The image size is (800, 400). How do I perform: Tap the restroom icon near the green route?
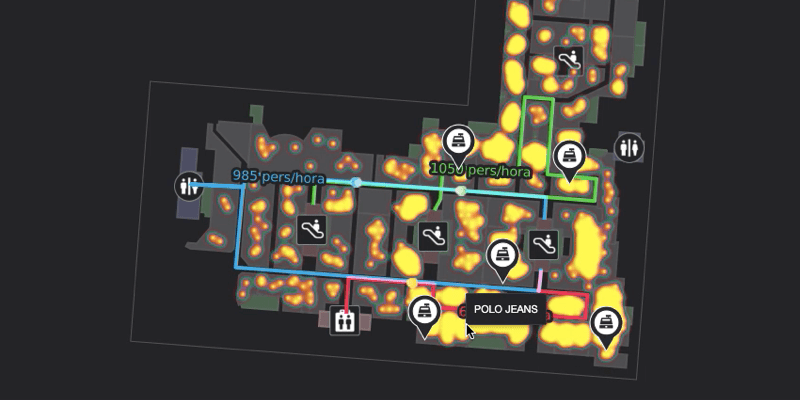pyautogui.click(x=629, y=147)
